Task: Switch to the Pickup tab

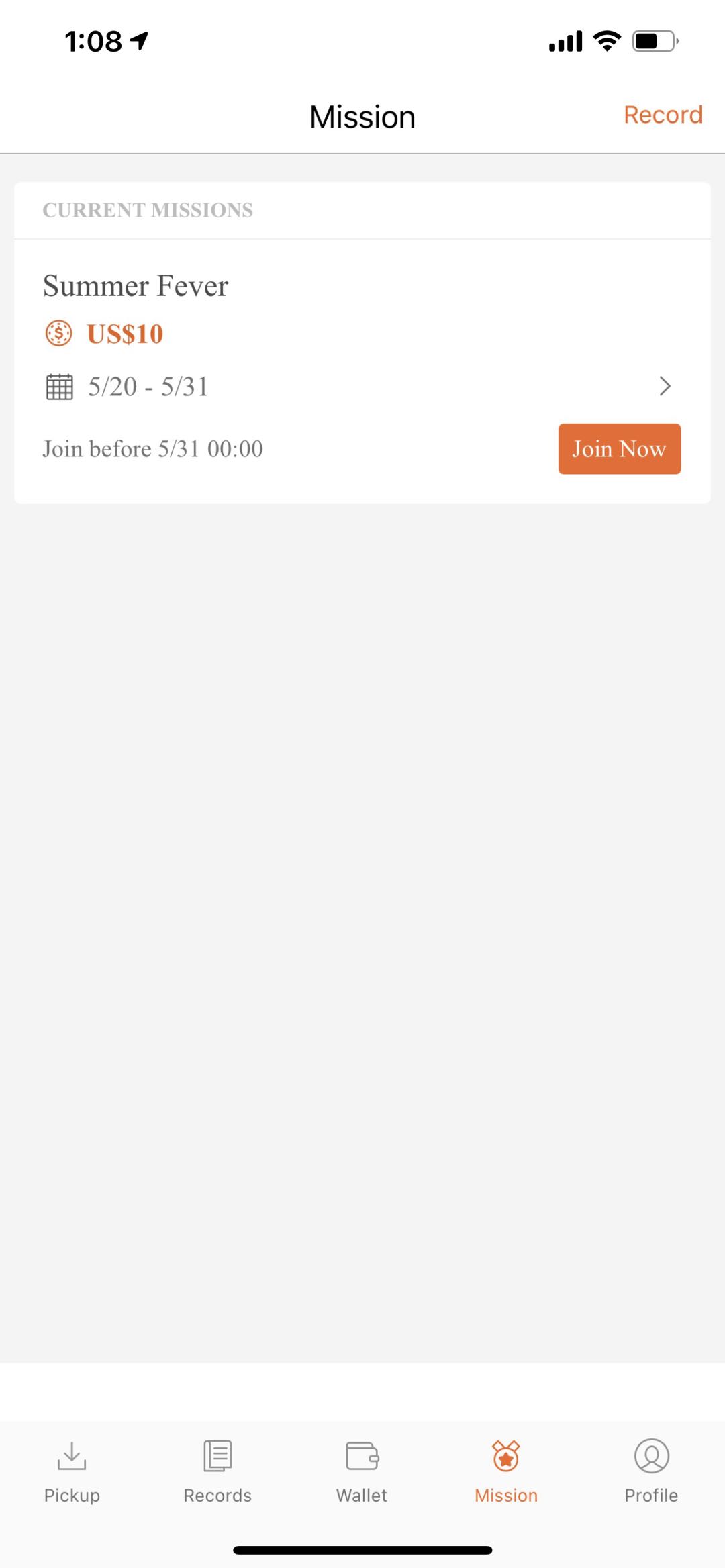Action: (72, 1470)
